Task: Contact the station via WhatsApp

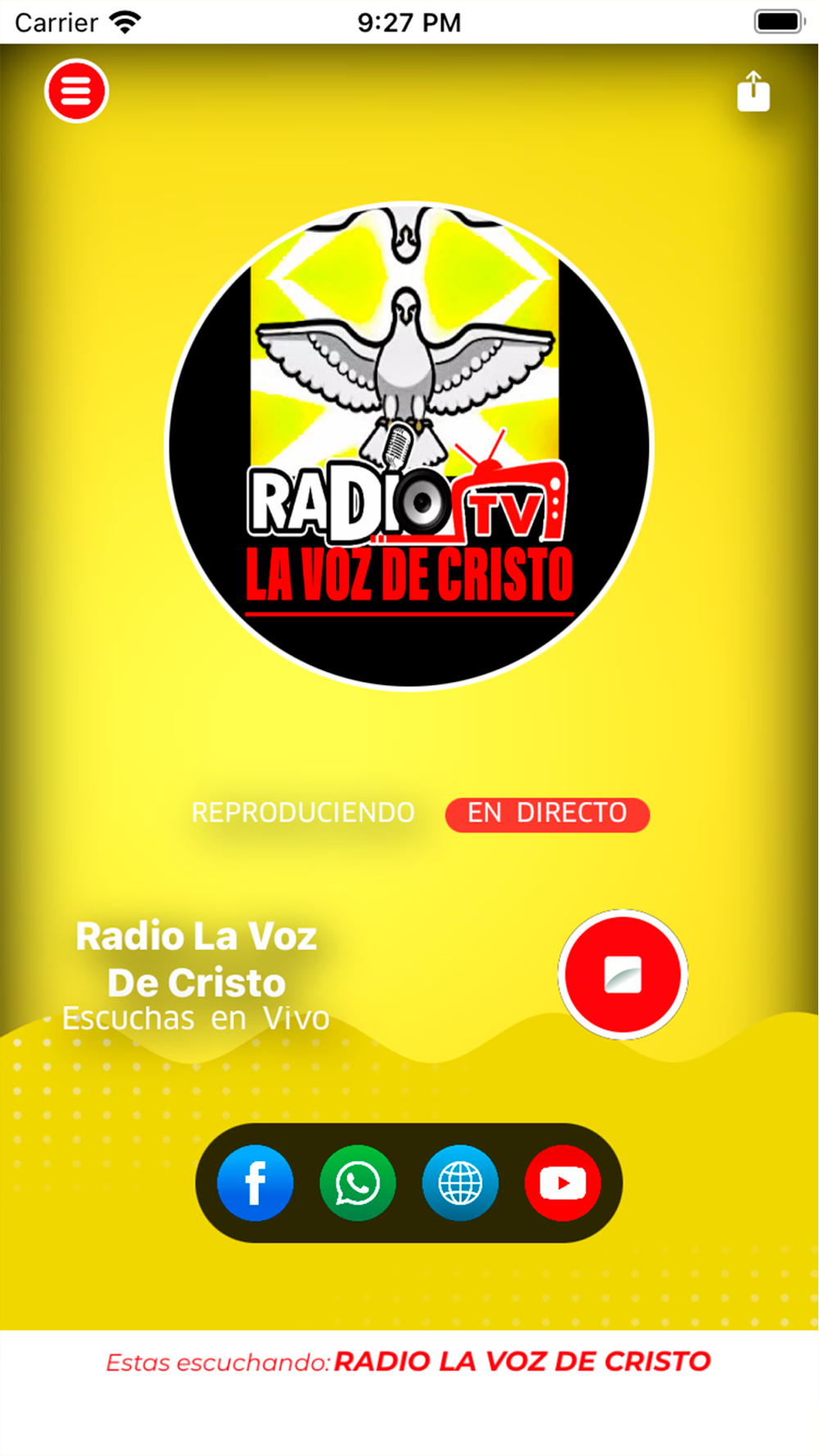Action: (358, 1182)
